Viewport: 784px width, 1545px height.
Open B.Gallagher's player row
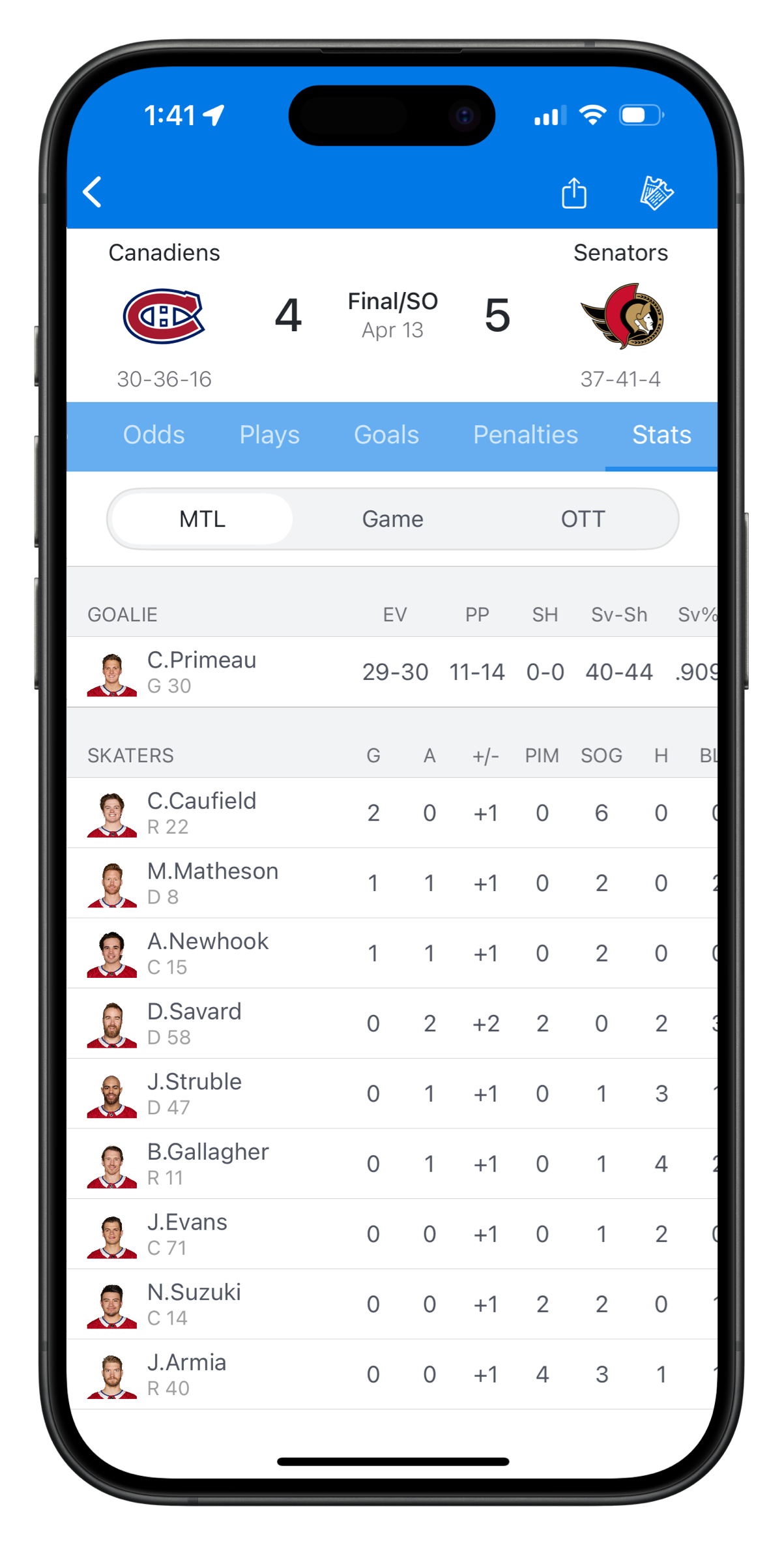click(392, 1164)
